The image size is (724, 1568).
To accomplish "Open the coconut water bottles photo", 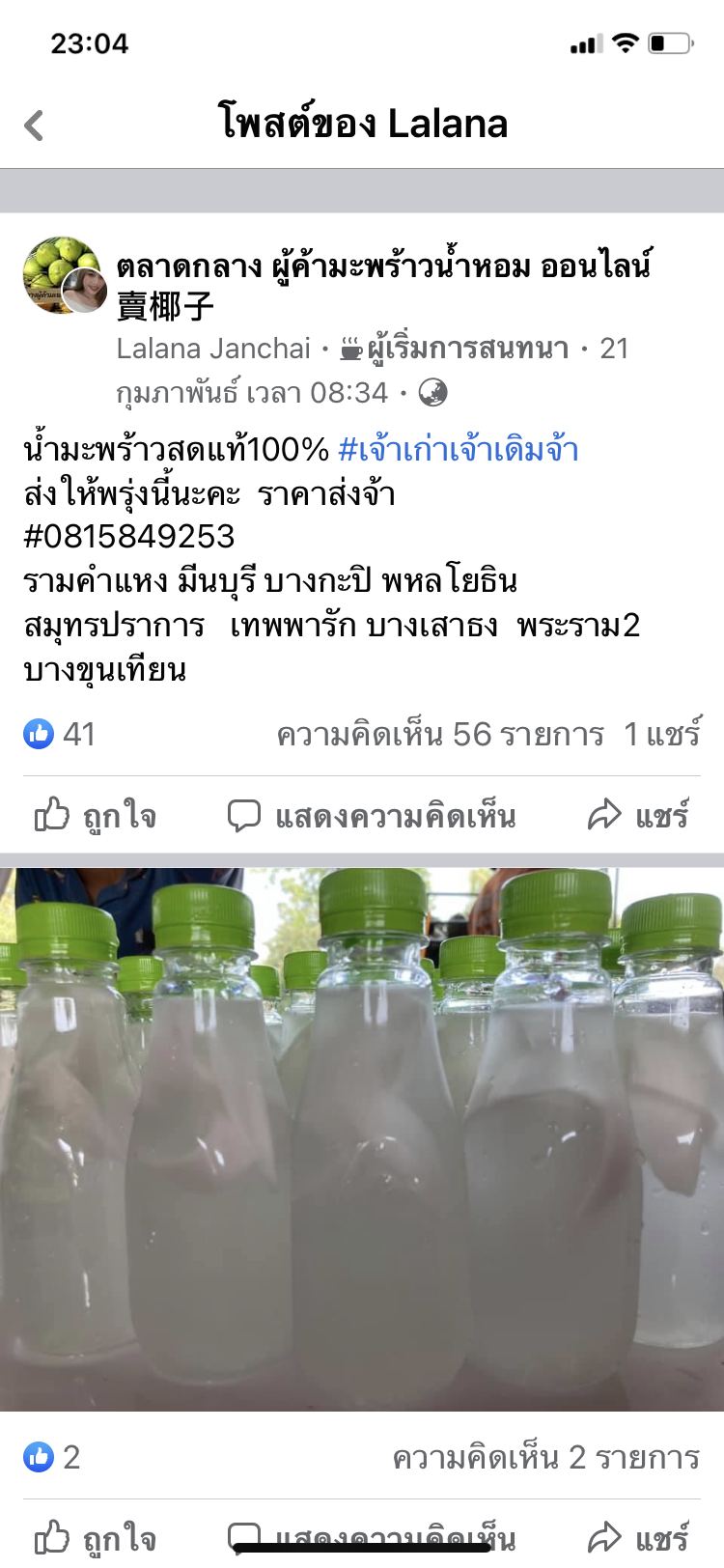I will pyautogui.click(x=362, y=1139).
